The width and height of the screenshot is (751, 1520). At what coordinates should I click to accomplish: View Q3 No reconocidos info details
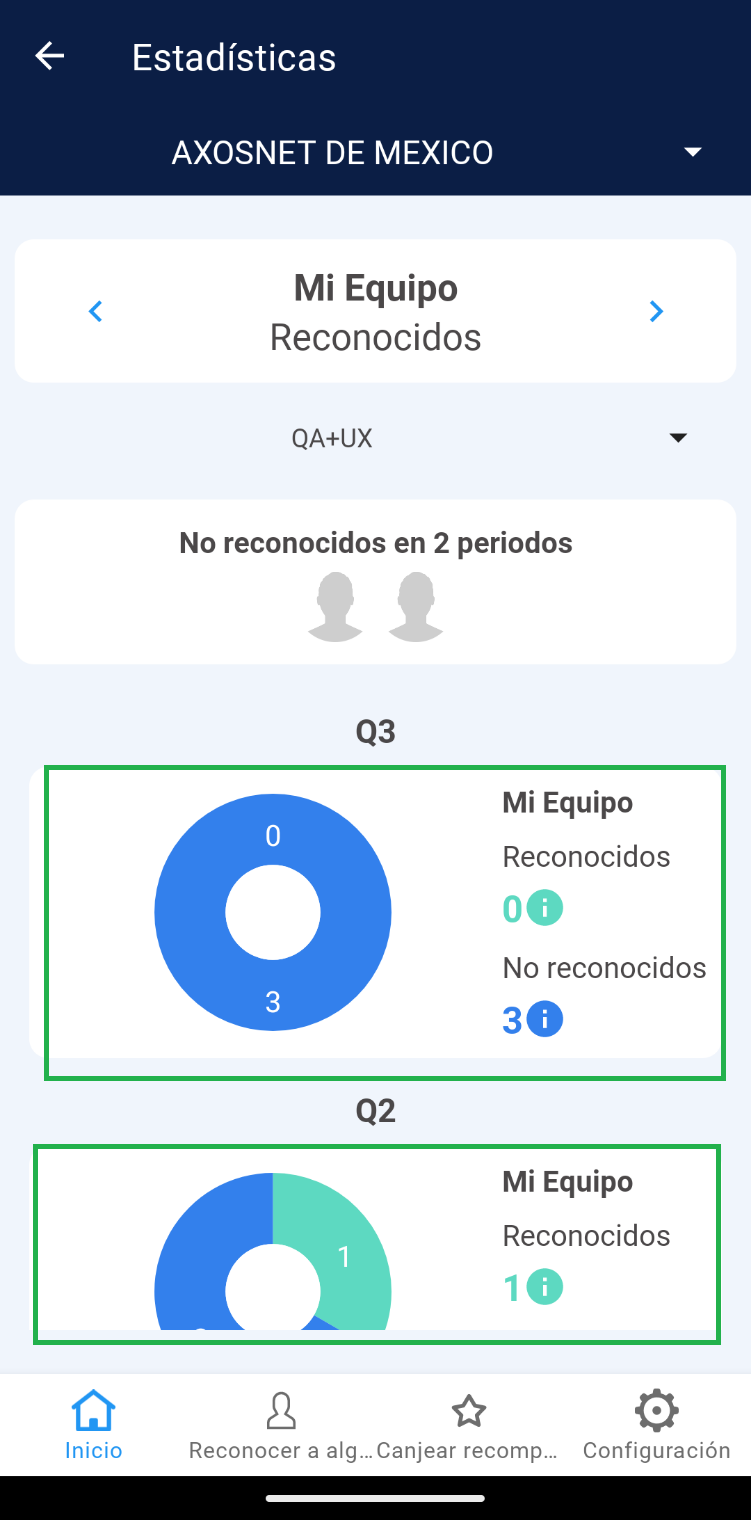pyautogui.click(x=545, y=1019)
